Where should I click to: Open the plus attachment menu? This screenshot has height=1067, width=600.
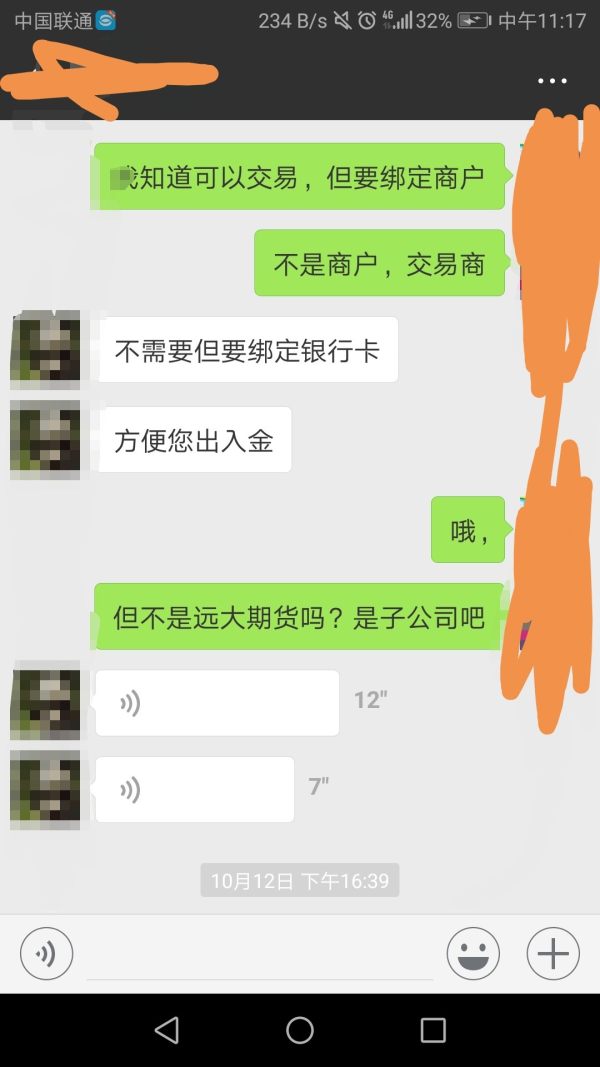click(553, 953)
